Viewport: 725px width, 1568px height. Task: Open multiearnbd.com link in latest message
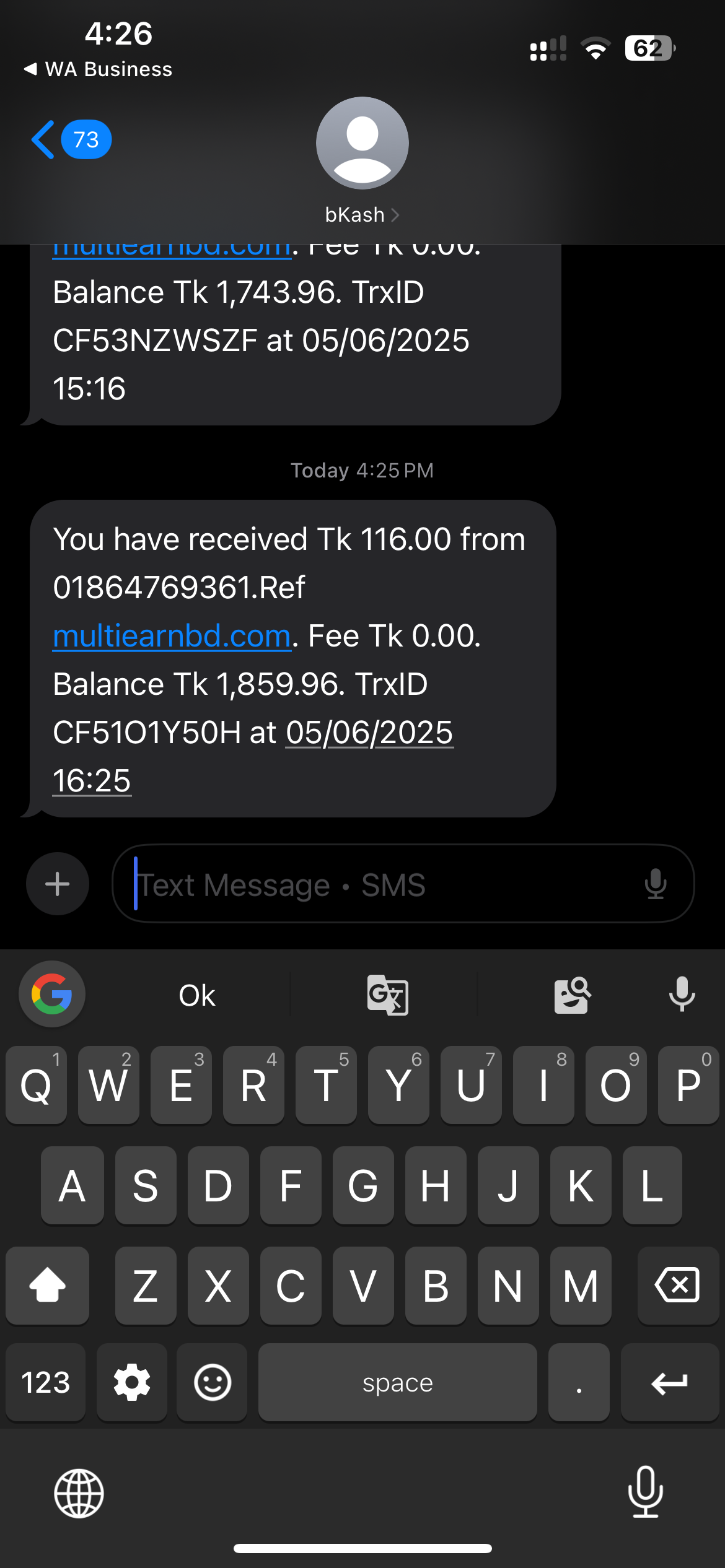coord(172,636)
